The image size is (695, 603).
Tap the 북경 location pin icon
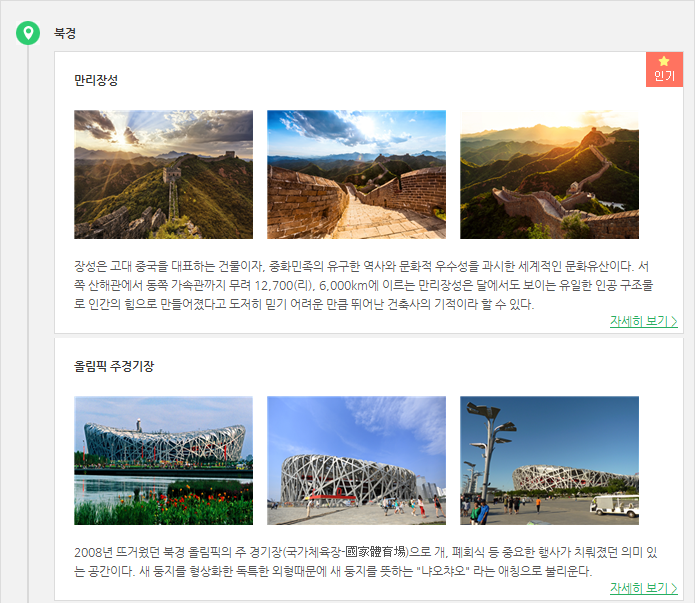click(x=29, y=33)
